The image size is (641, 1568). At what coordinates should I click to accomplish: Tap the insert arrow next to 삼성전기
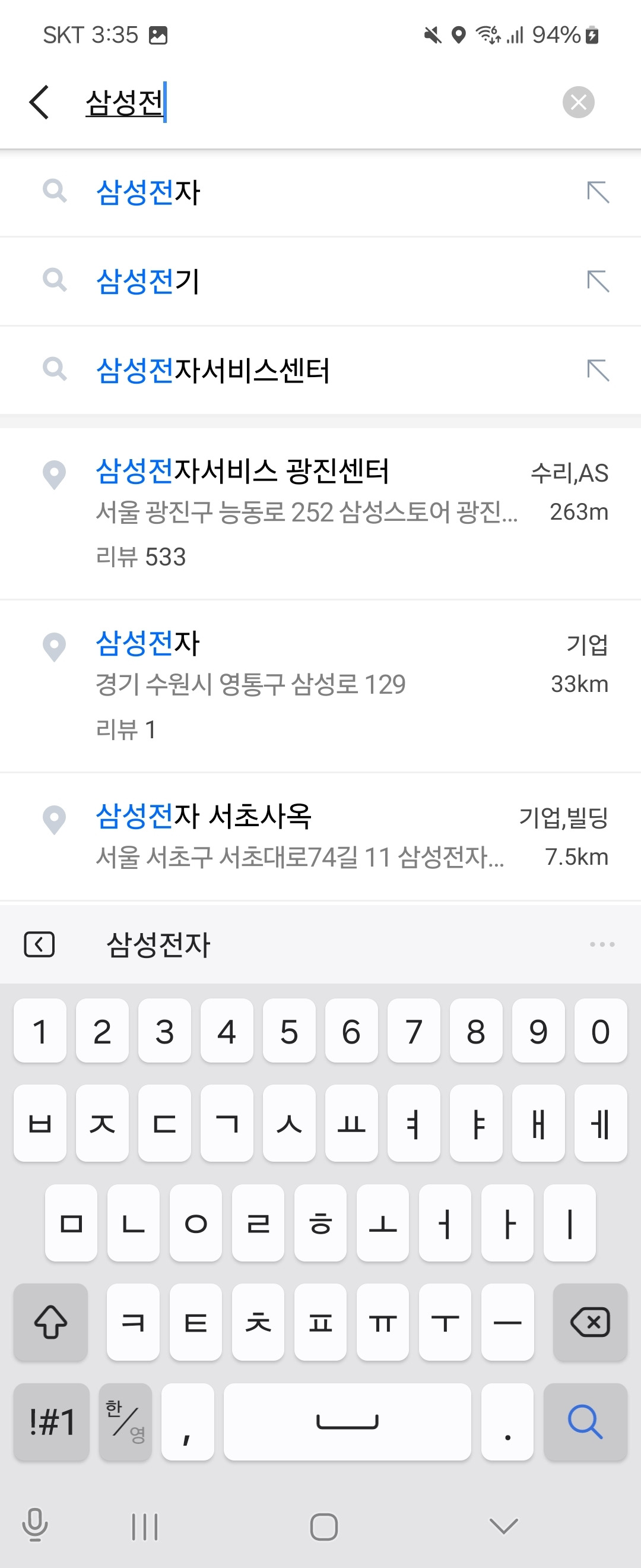pyautogui.click(x=599, y=281)
